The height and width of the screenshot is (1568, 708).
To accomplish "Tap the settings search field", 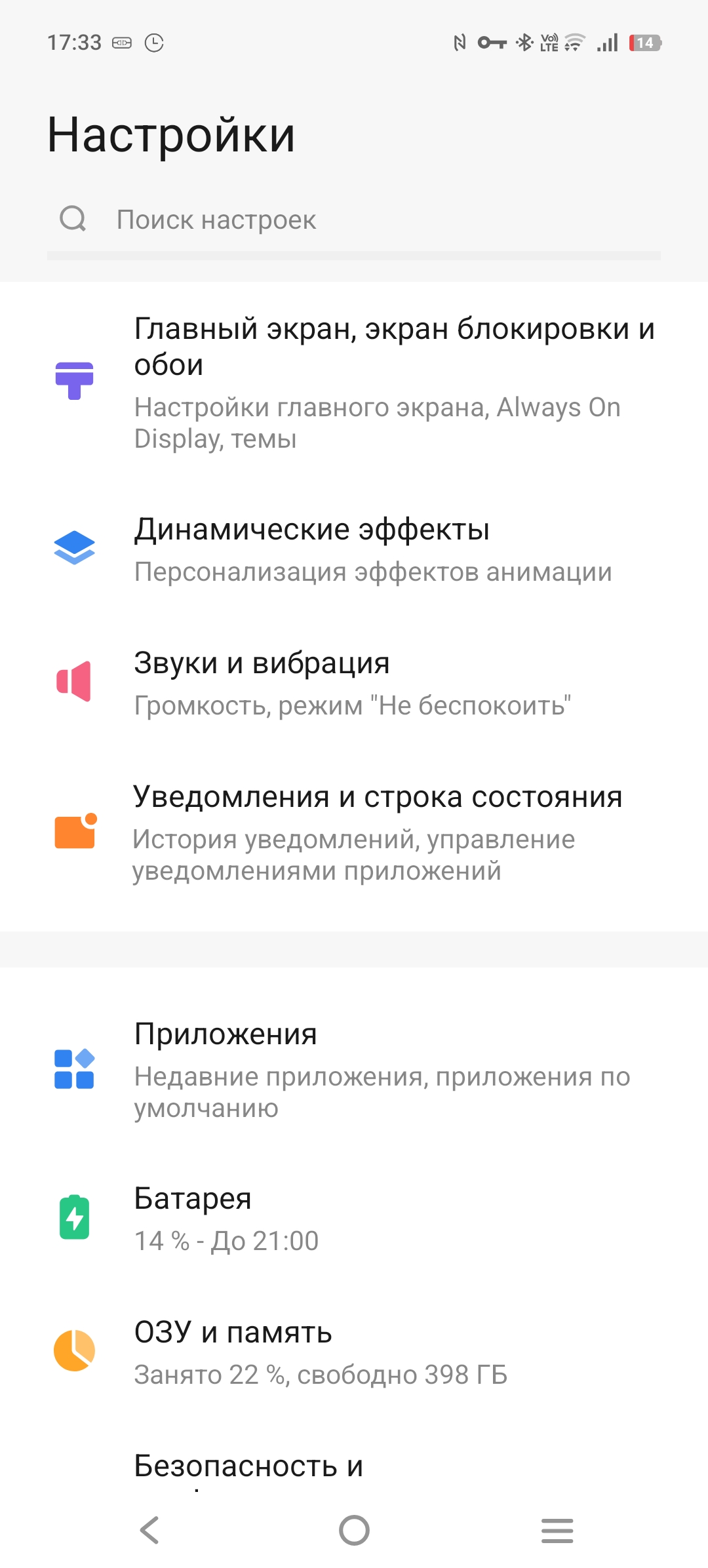I will (x=354, y=220).
